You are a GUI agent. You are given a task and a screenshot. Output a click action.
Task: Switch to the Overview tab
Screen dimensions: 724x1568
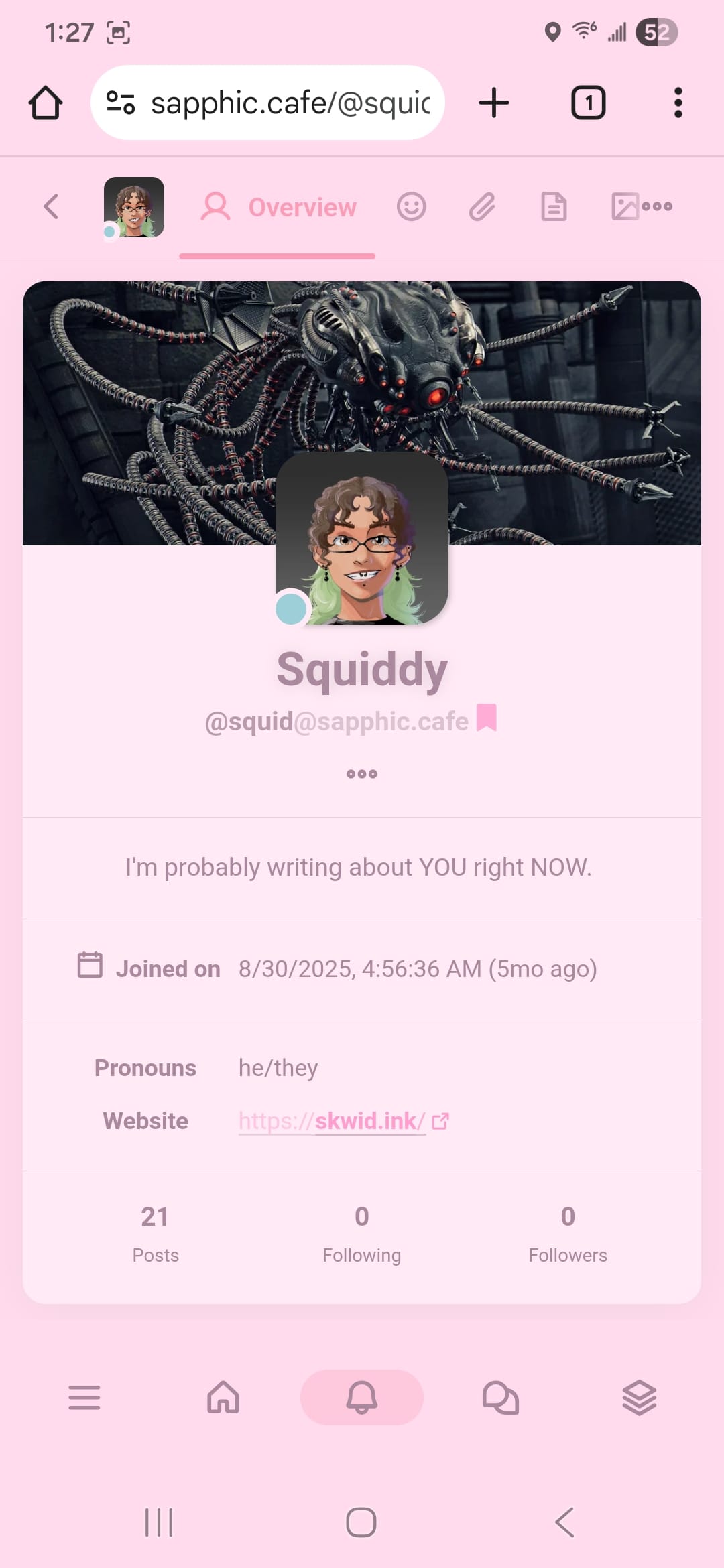pyautogui.click(x=278, y=207)
